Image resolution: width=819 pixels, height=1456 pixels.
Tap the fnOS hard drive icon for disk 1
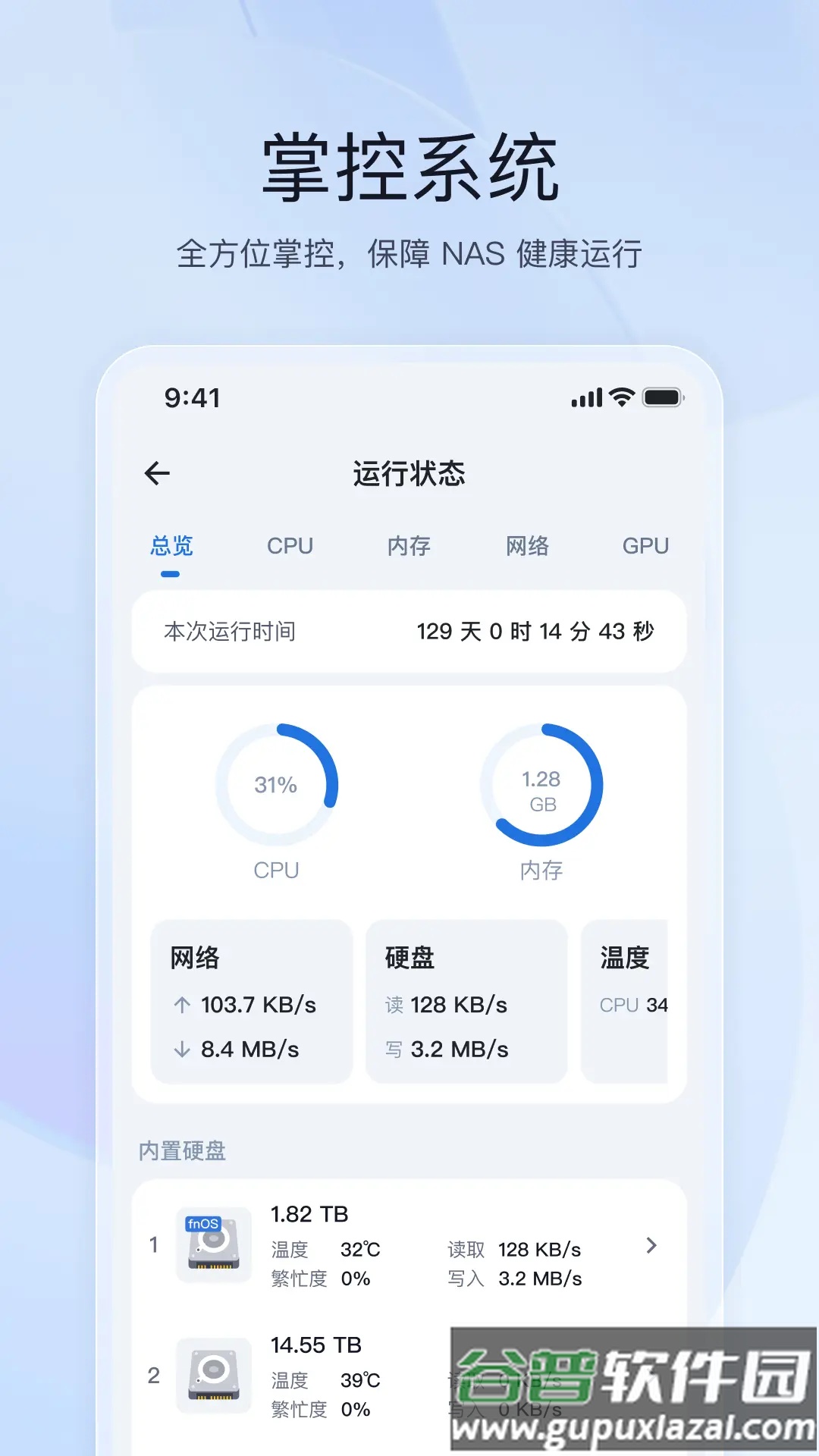(x=213, y=1244)
